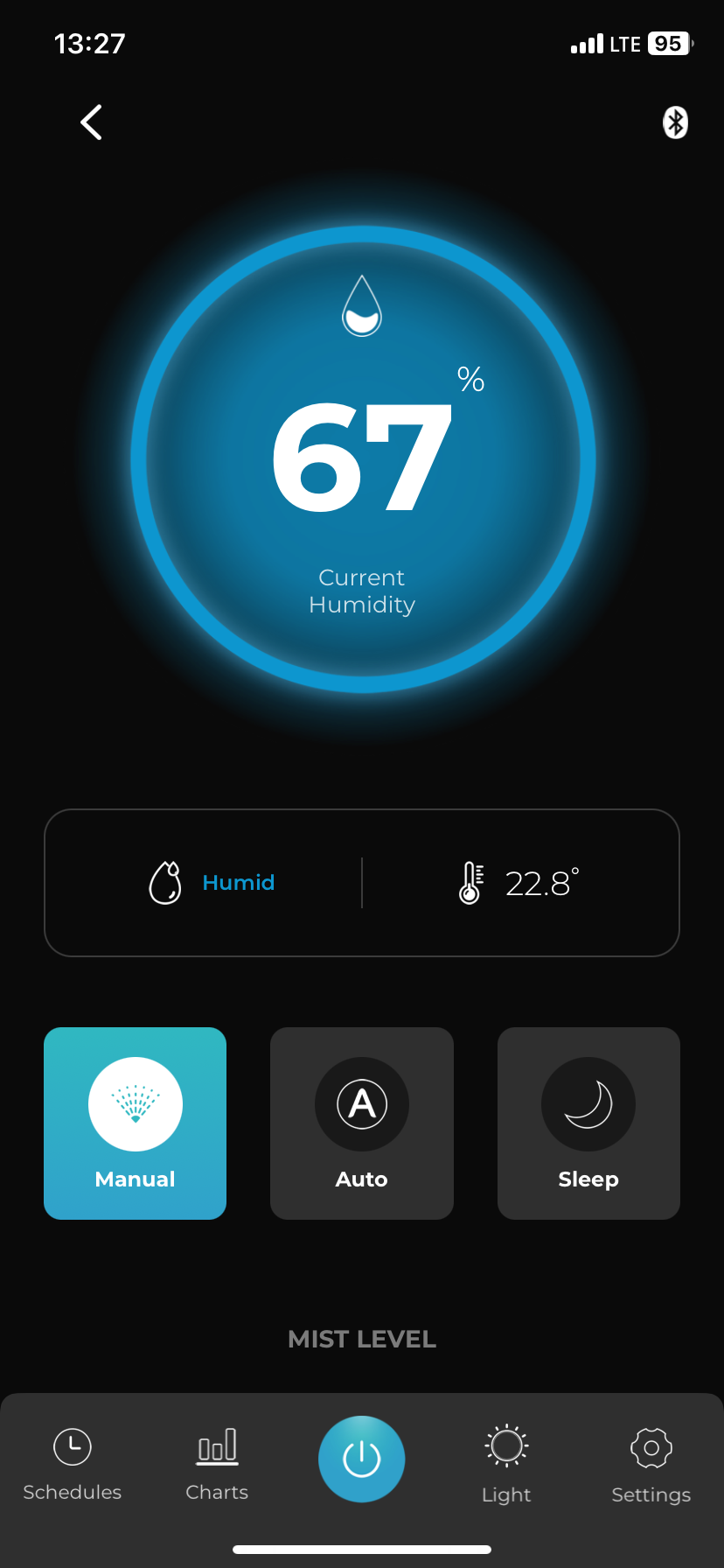Tap the Auto mode circled A icon
The image size is (724, 1568).
coord(361,1104)
